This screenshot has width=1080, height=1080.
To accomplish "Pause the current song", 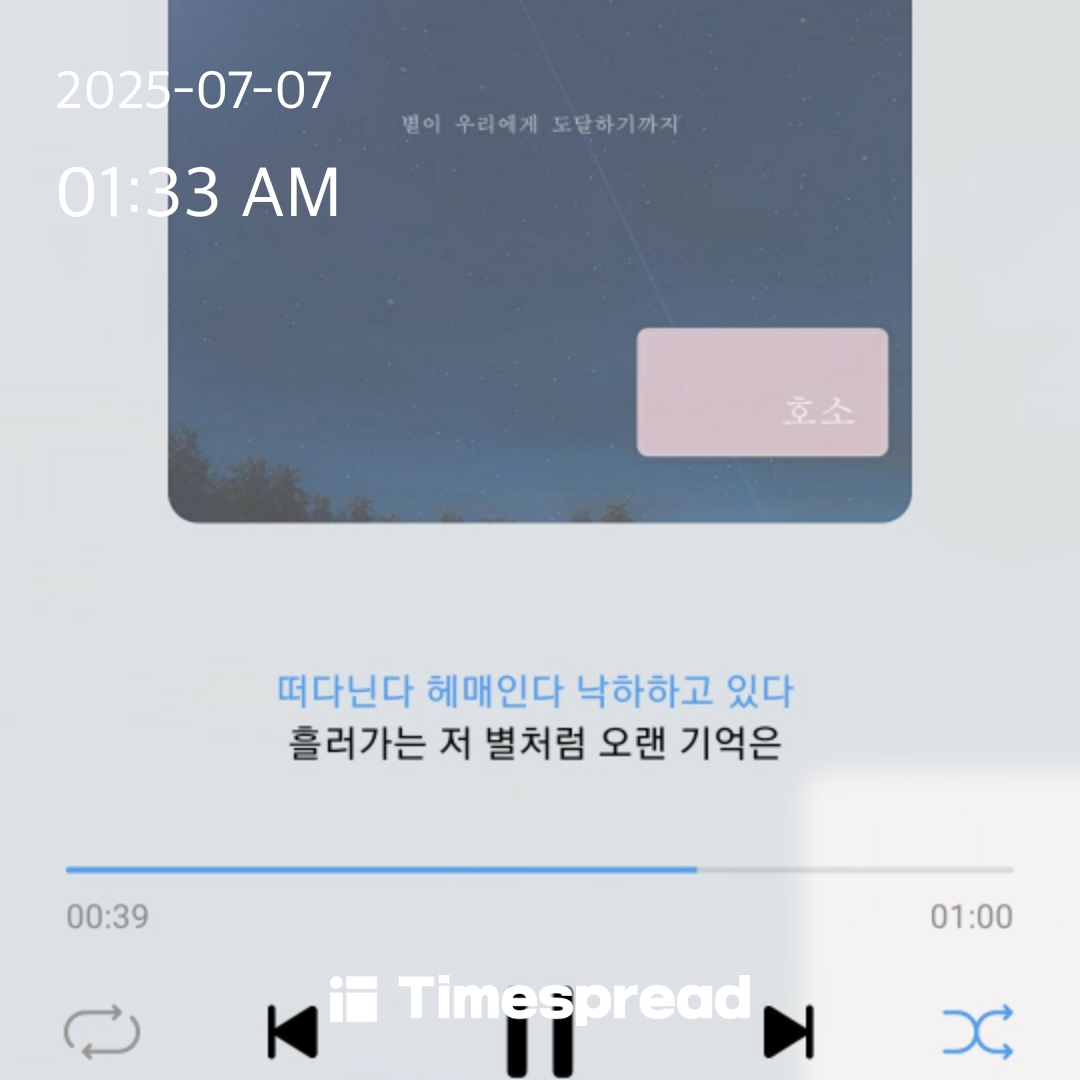I will pyautogui.click(x=540, y=1042).
